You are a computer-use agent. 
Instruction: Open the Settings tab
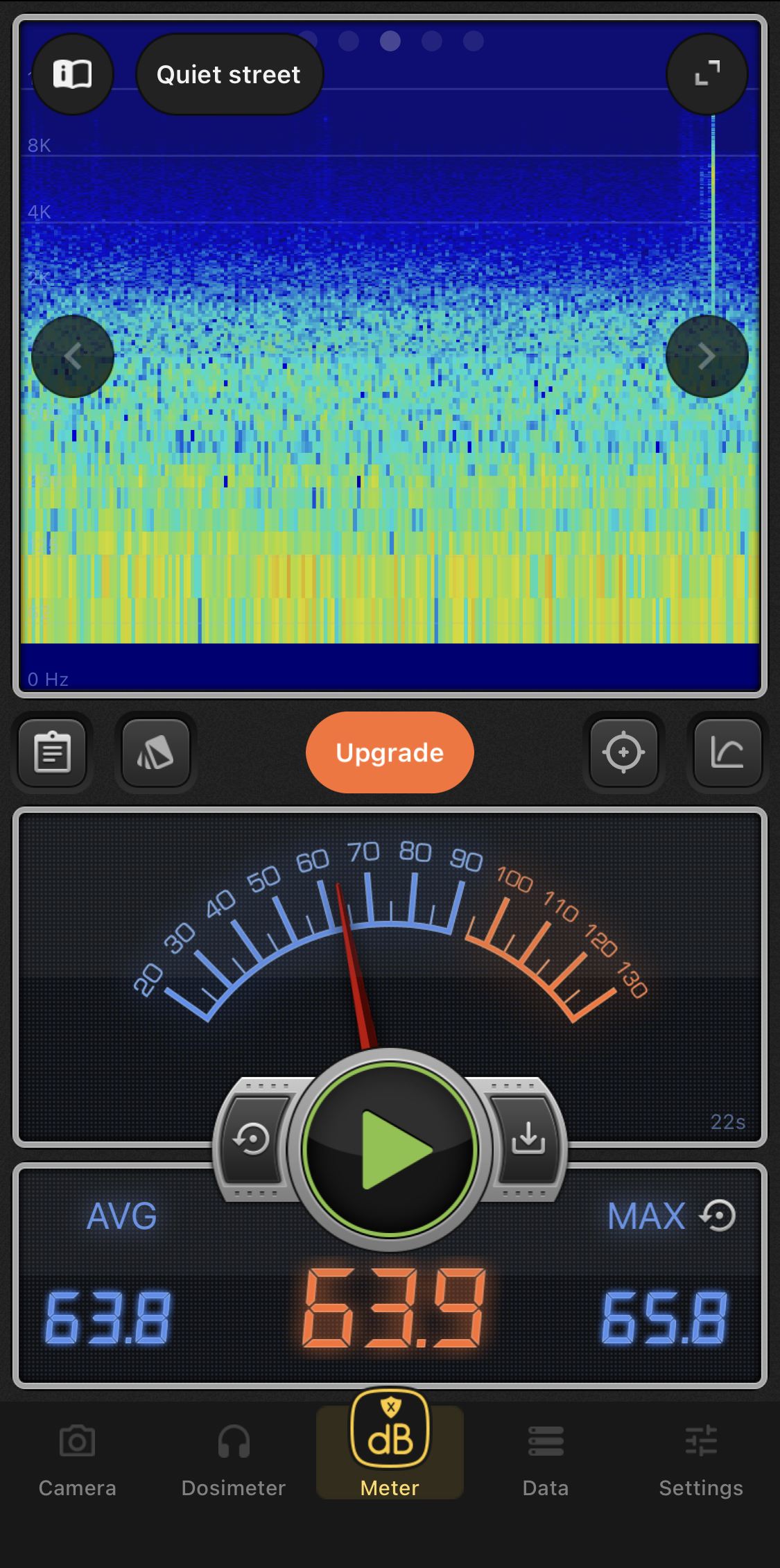(x=701, y=1456)
